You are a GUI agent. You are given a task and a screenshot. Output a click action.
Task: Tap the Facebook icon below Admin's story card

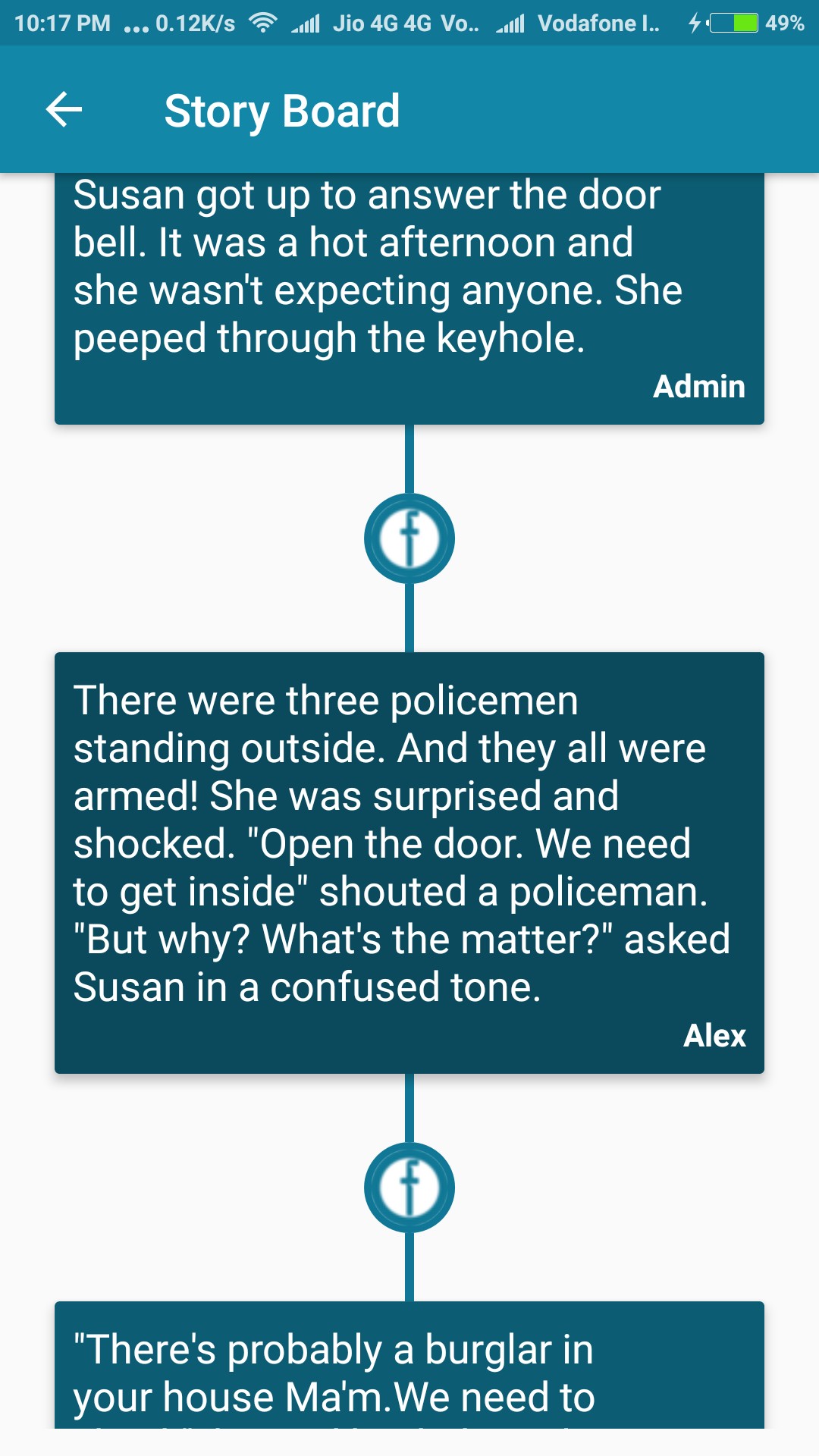(x=409, y=538)
